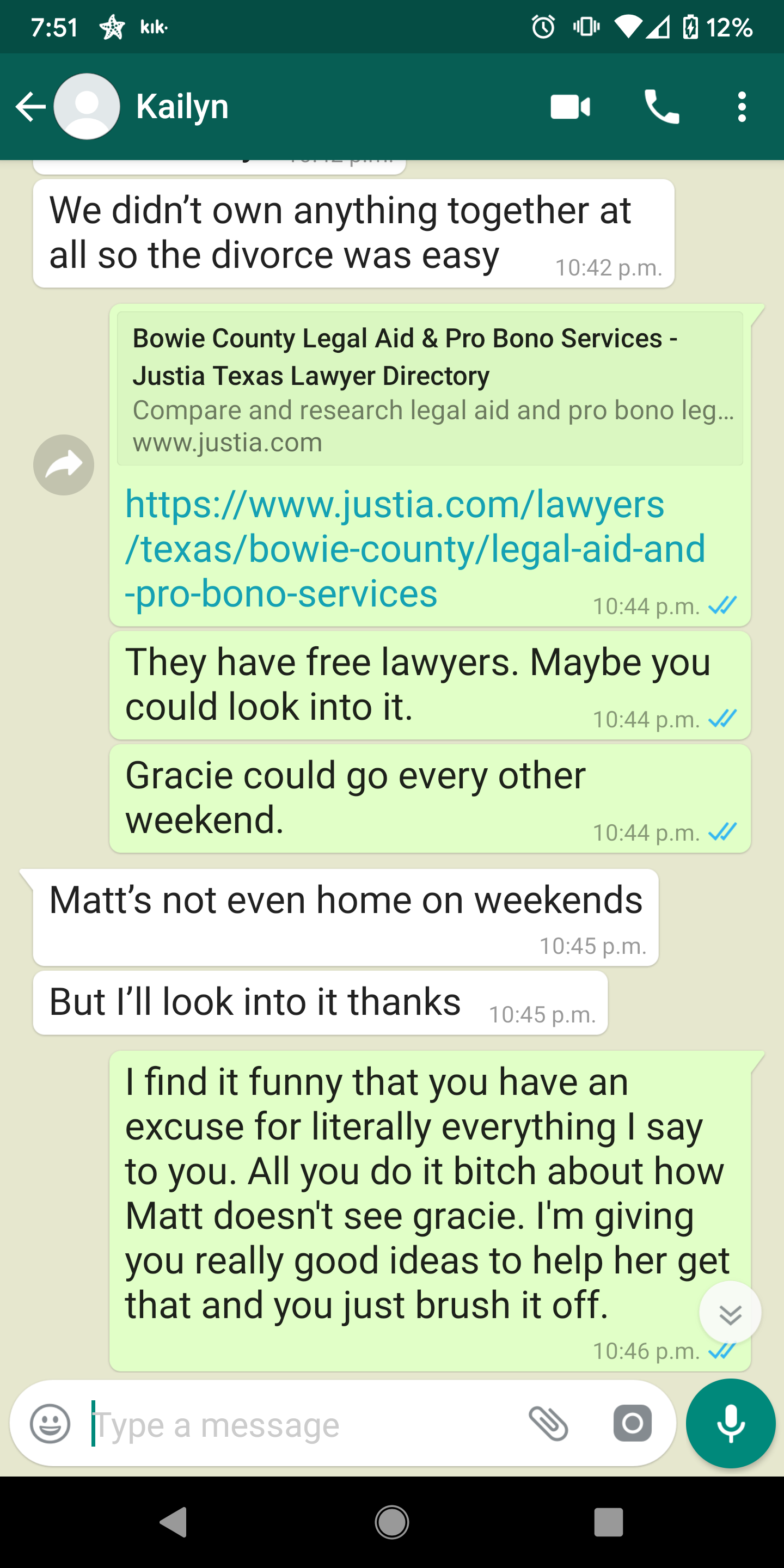
Task: Open recent apps from navigation bar
Action: (x=609, y=1522)
